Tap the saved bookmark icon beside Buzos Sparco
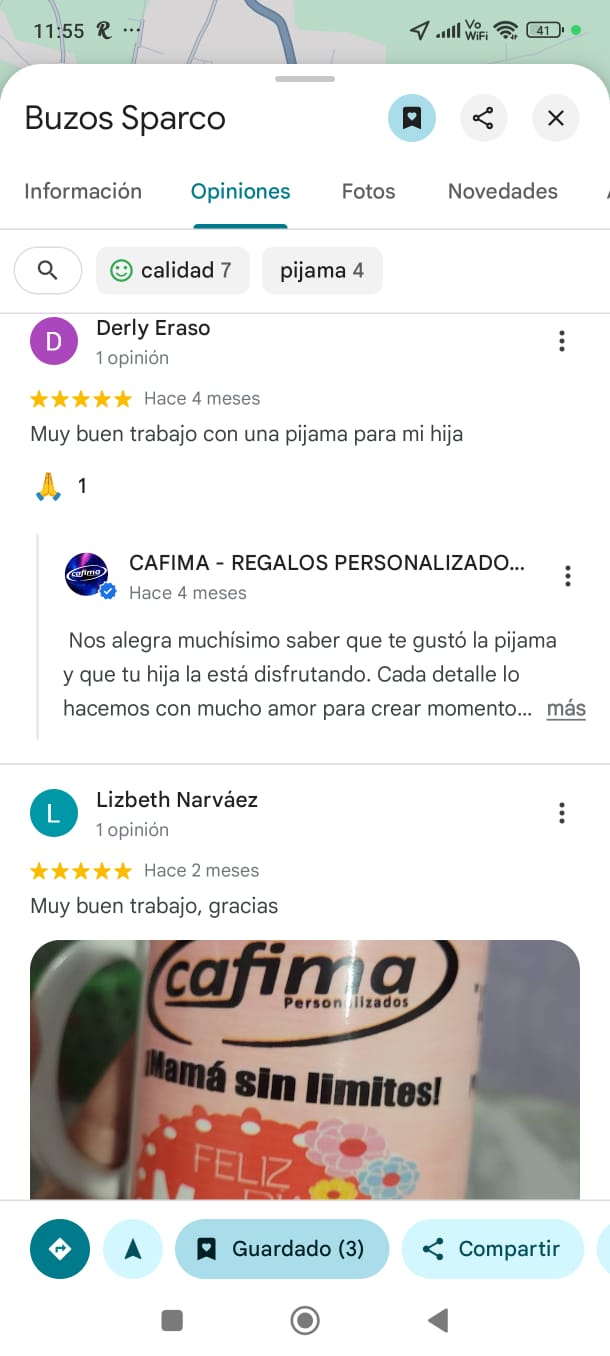The width and height of the screenshot is (610, 1356). [x=411, y=119]
